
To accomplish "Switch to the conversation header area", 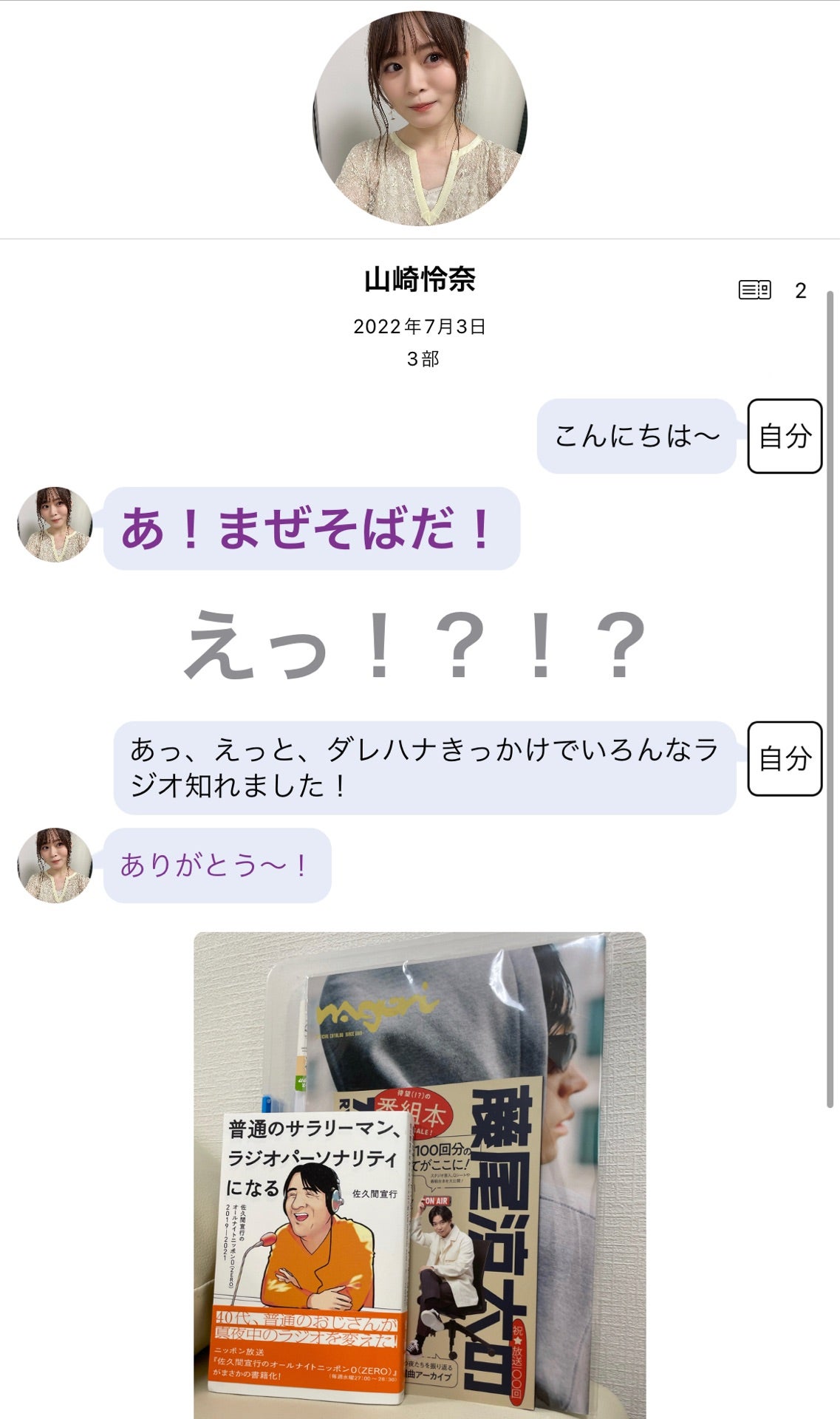I will [x=420, y=310].
